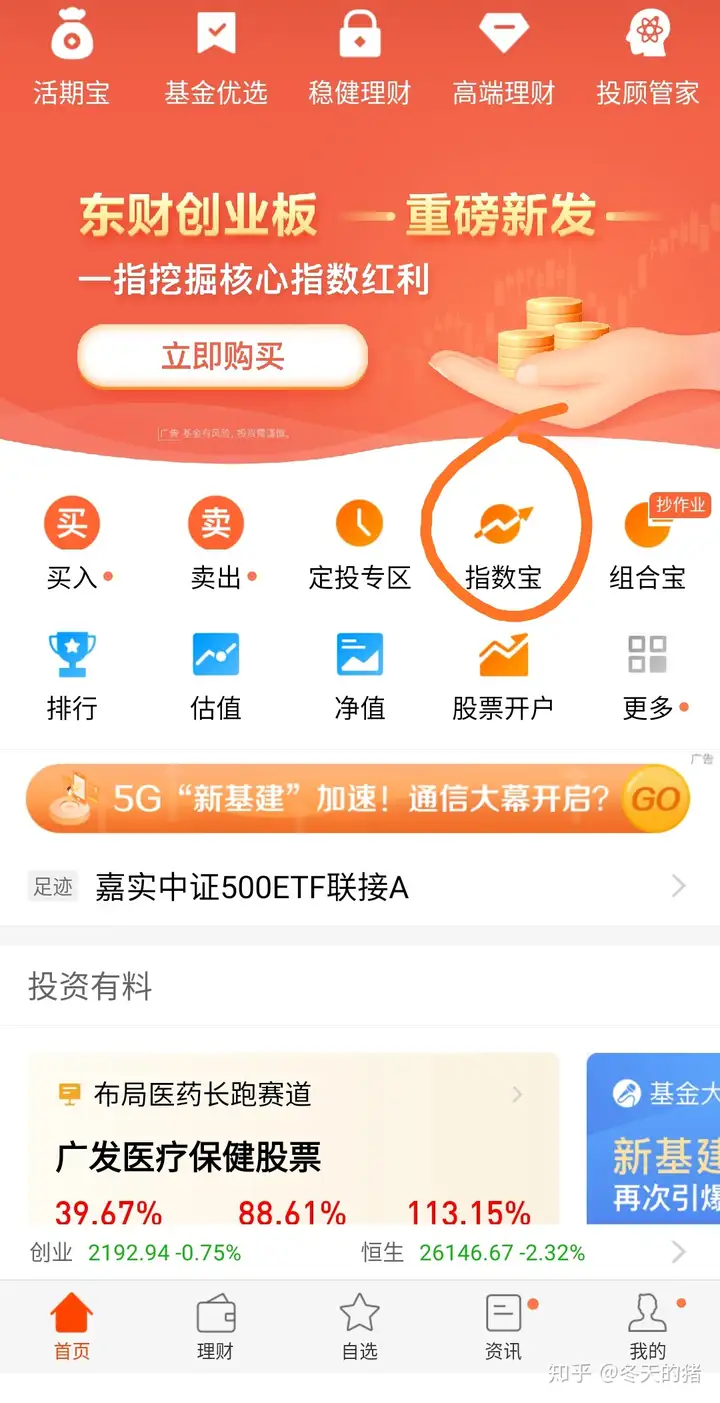This screenshot has height=1403, width=720.
Task: Switch to 理财 tab
Action: pyautogui.click(x=216, y=1327)
